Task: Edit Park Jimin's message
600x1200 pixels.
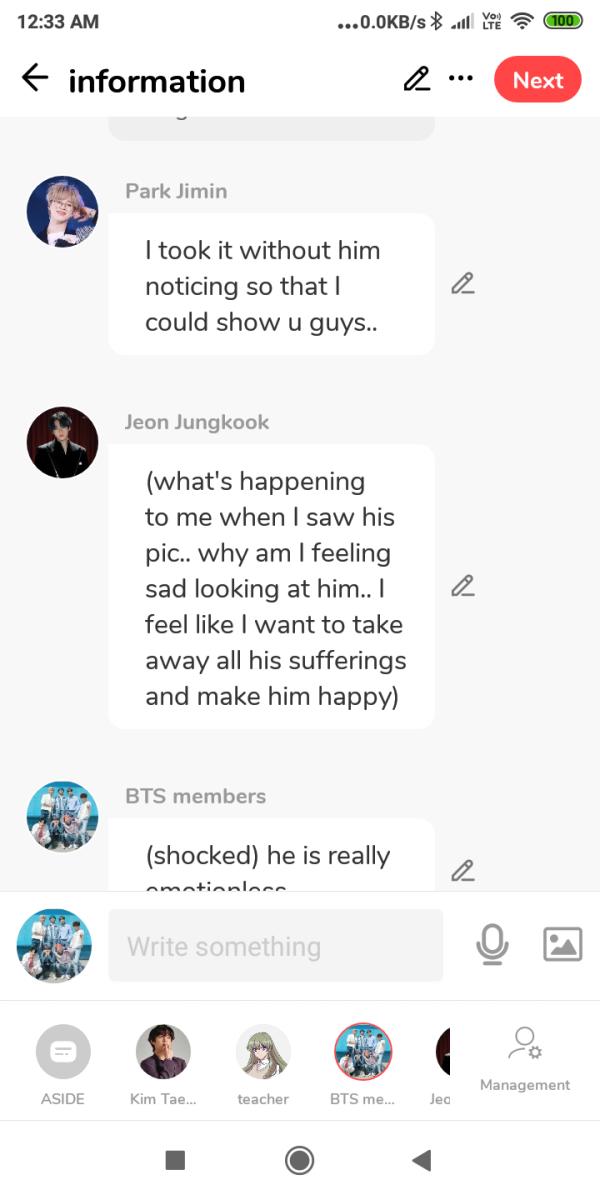Action: click(x=462, y=284)
